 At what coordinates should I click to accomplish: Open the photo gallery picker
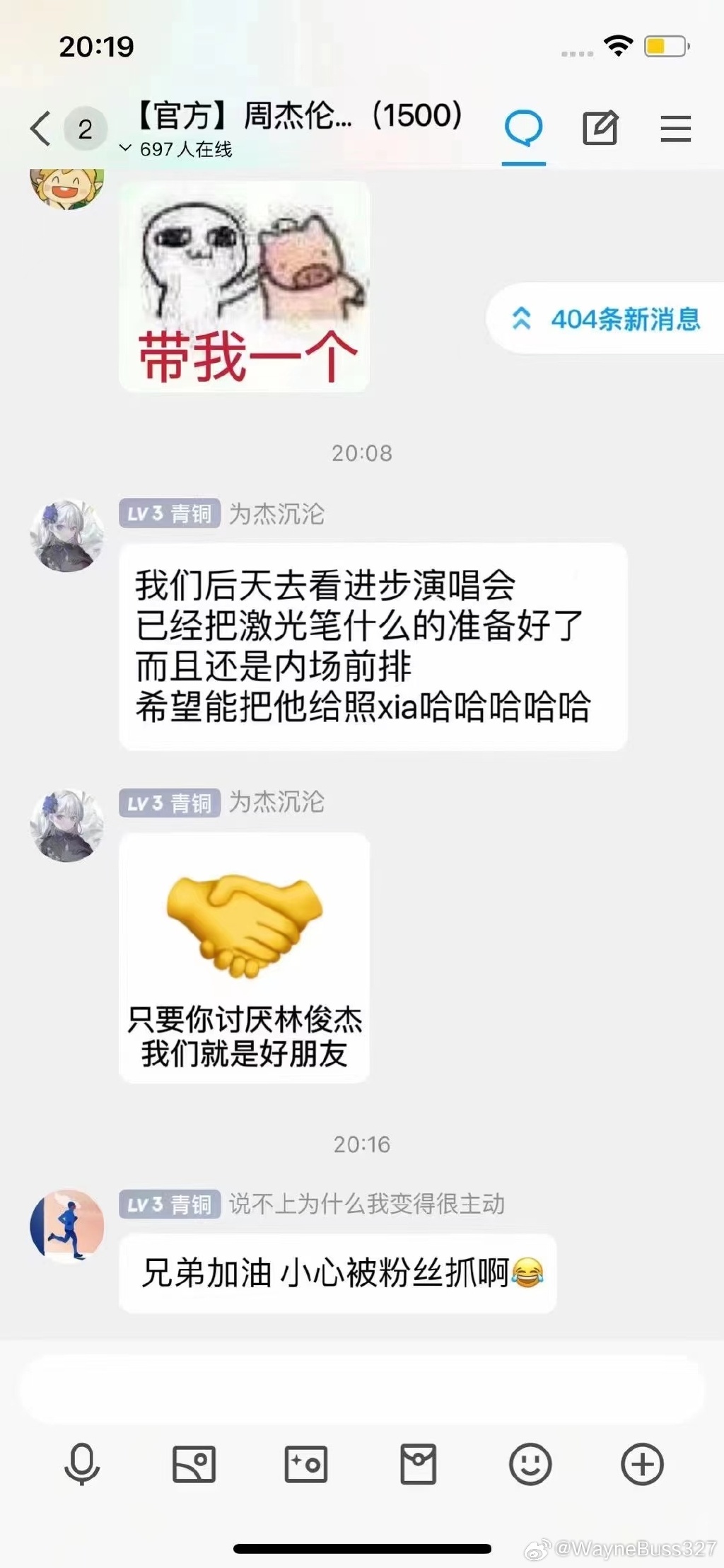194,1463
